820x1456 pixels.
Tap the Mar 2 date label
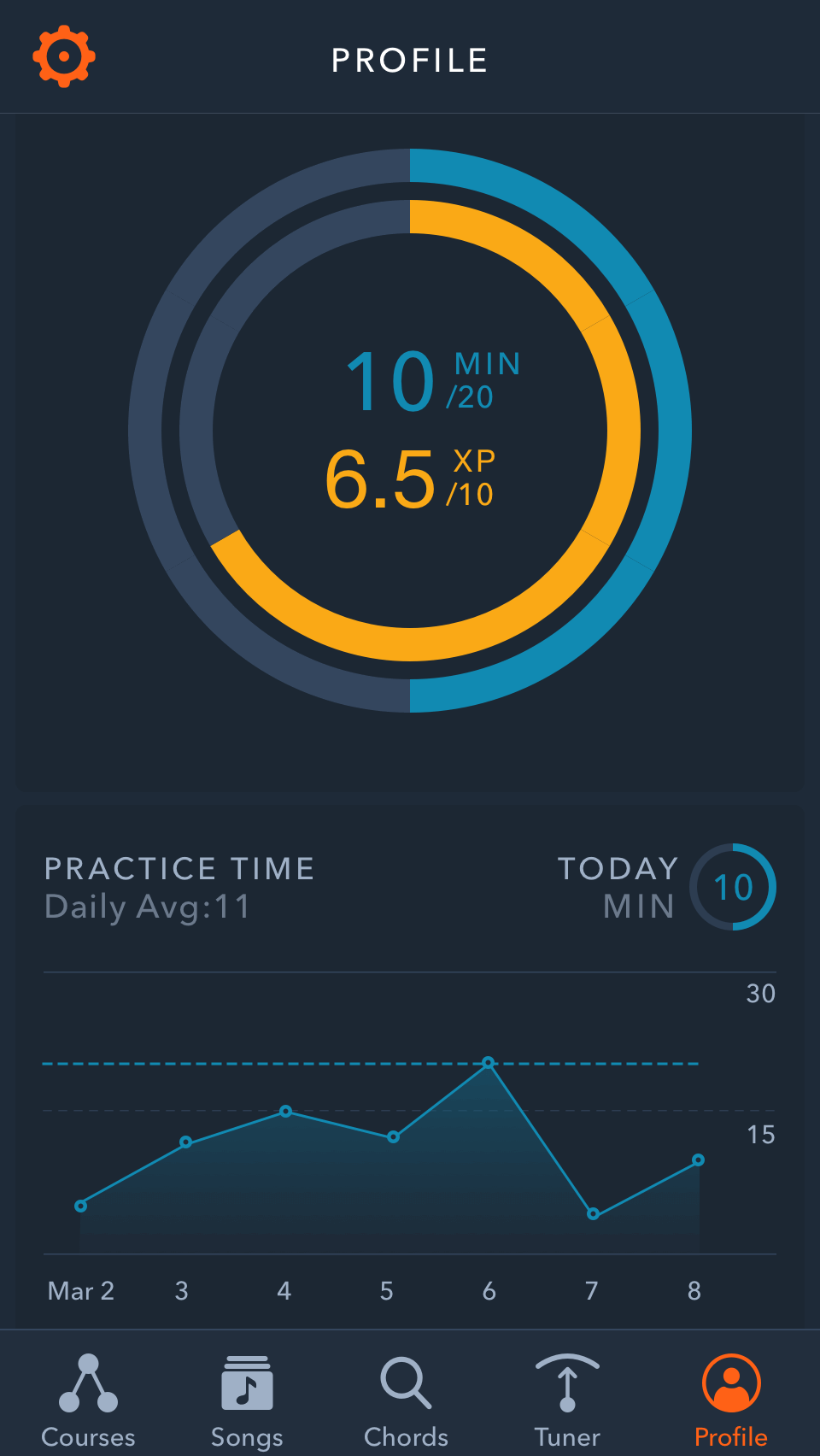tap(81, 1292)
